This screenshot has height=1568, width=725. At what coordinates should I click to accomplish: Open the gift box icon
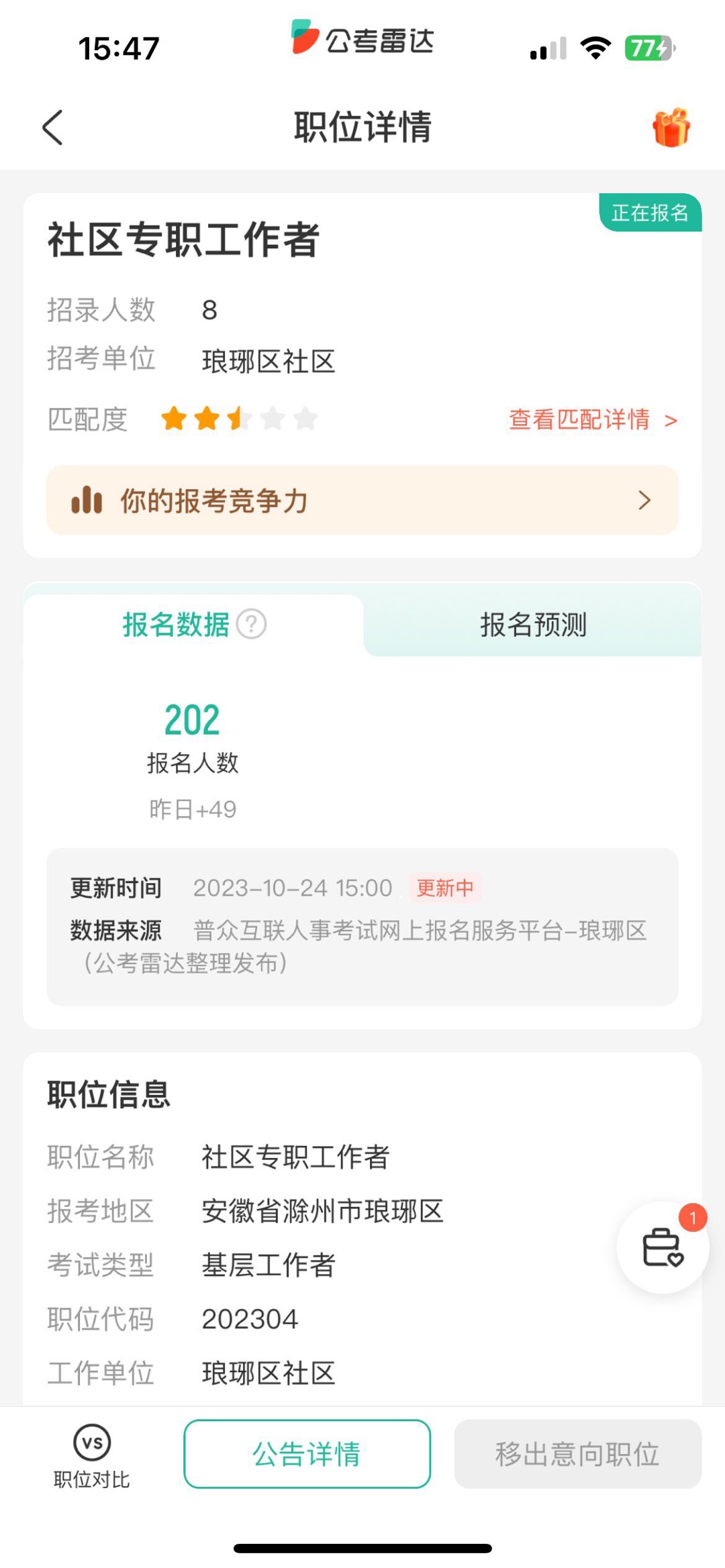[x=671, y=127]
